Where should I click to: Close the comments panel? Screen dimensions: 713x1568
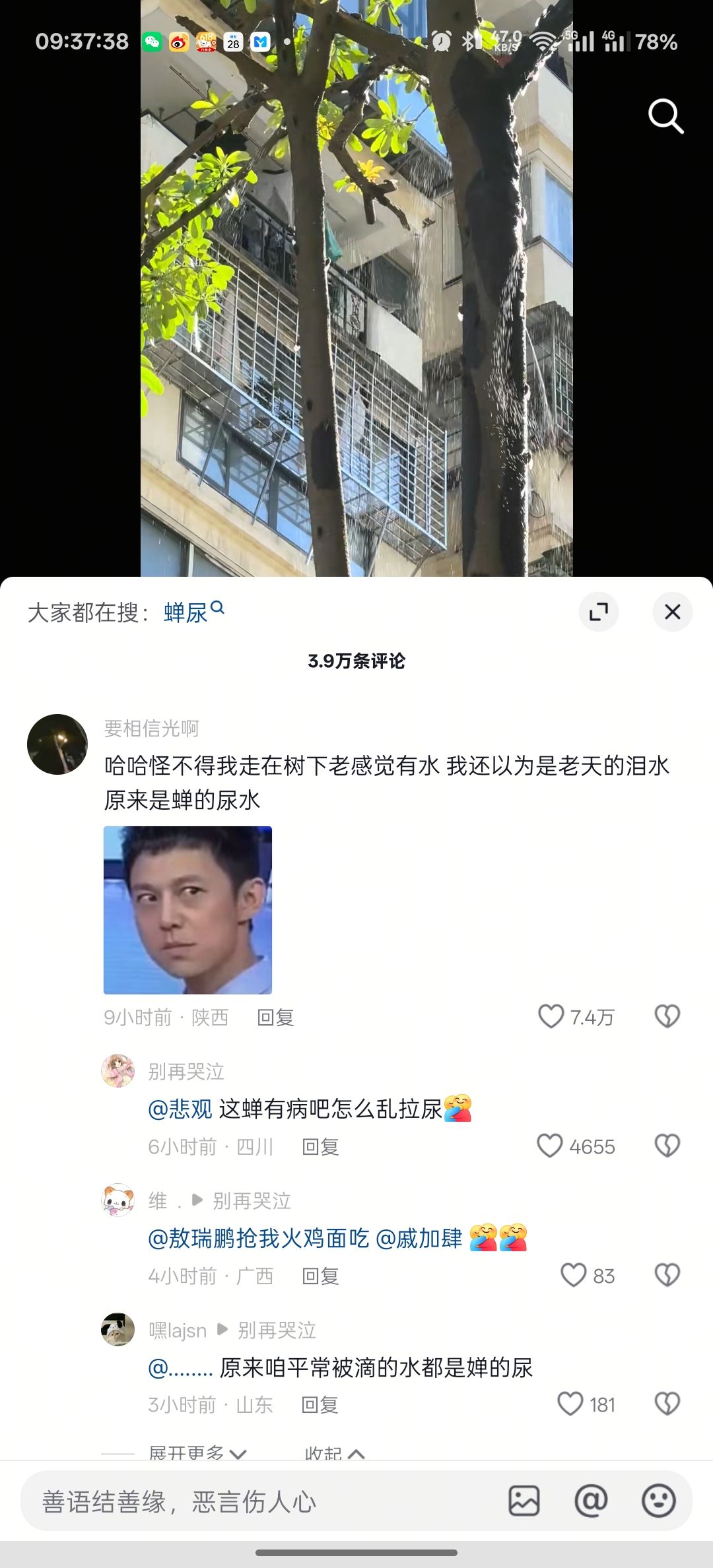tap(672, 612)
